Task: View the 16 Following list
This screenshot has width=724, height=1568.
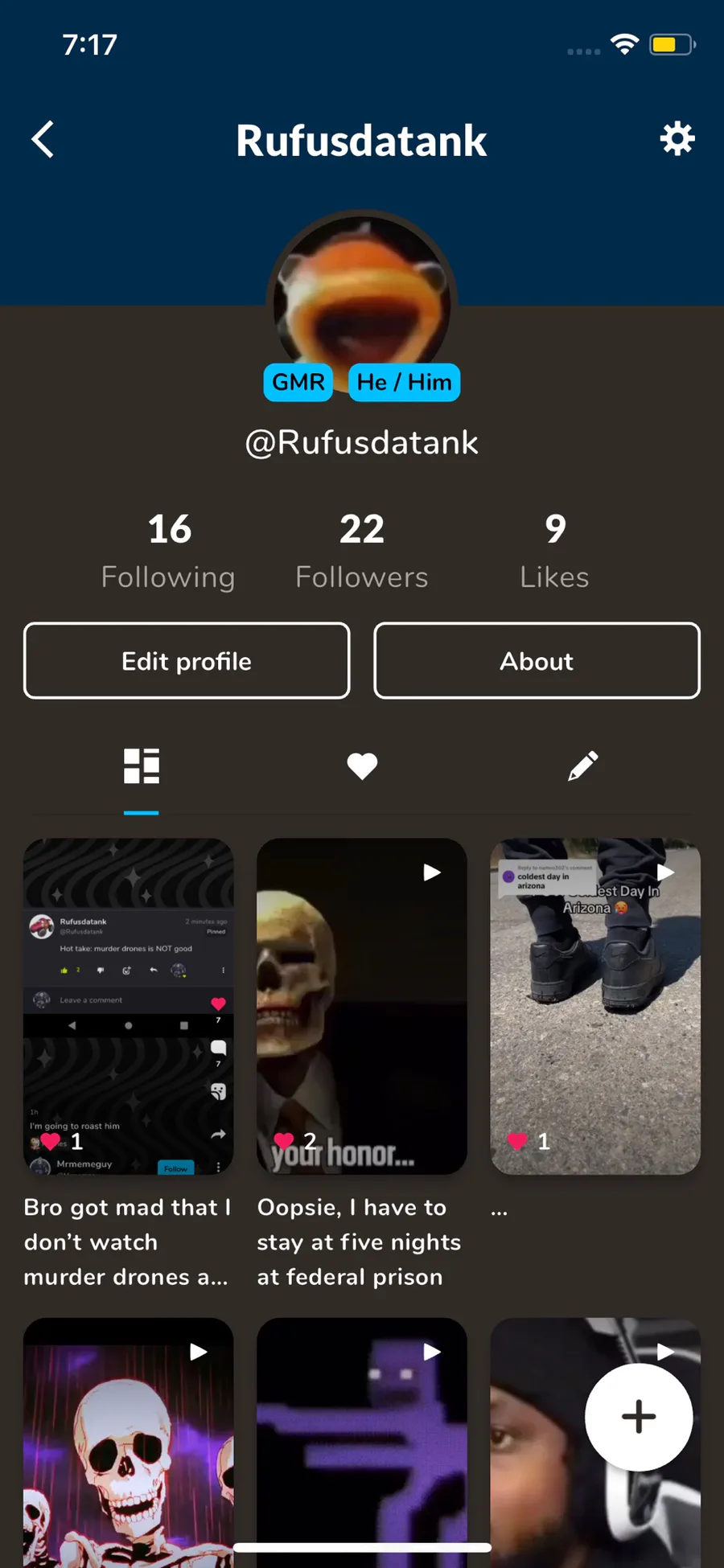Action: [169, 552]
